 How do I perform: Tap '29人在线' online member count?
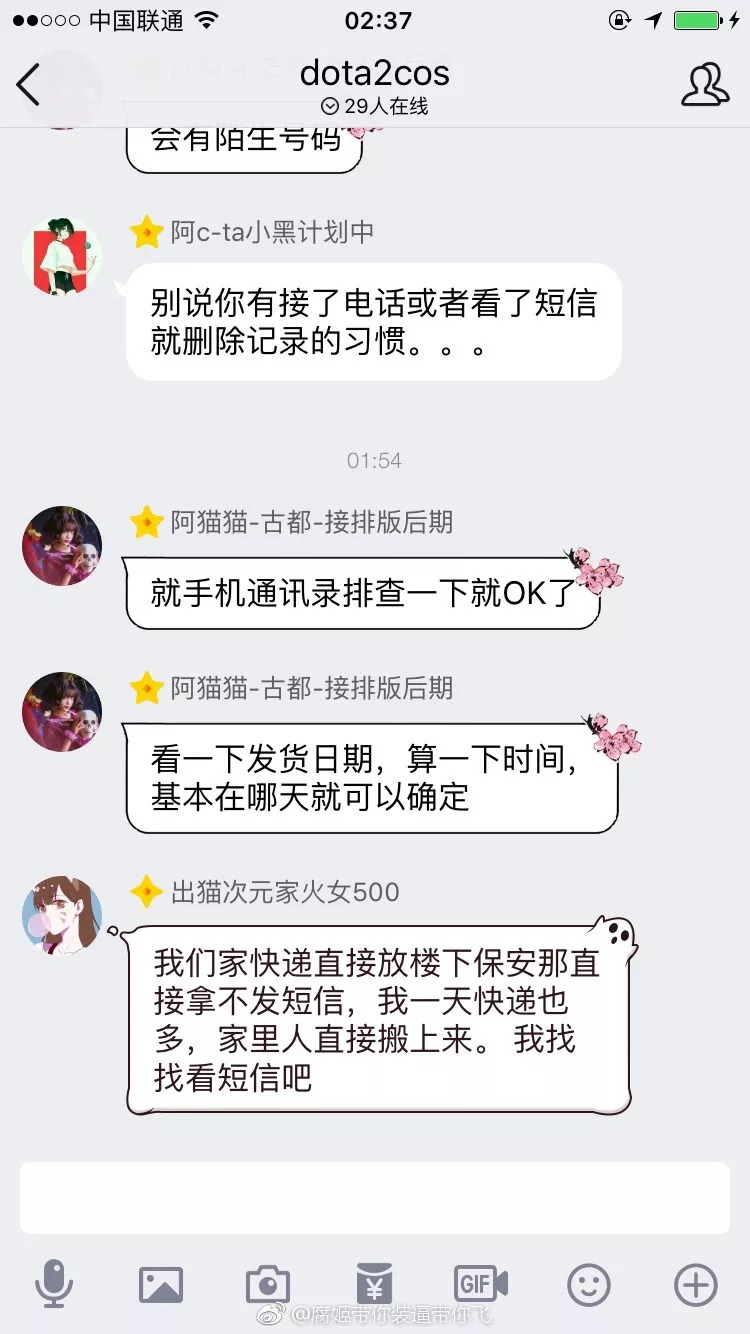pyautogui.click(x=375, y=106)
